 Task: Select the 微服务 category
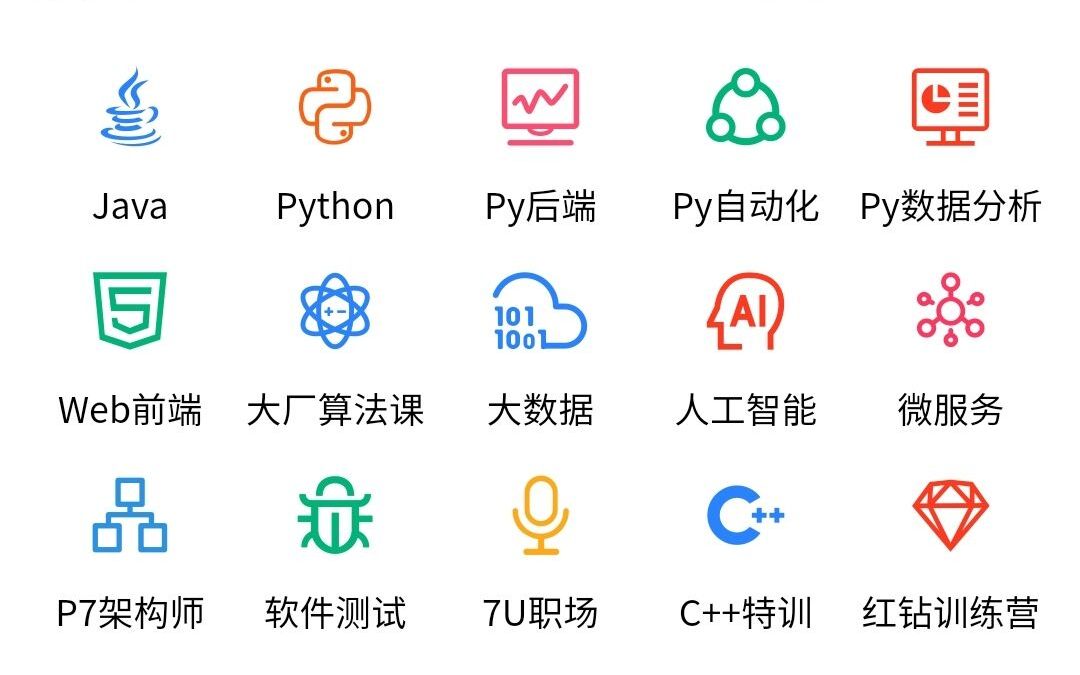[x=950, y=311]
